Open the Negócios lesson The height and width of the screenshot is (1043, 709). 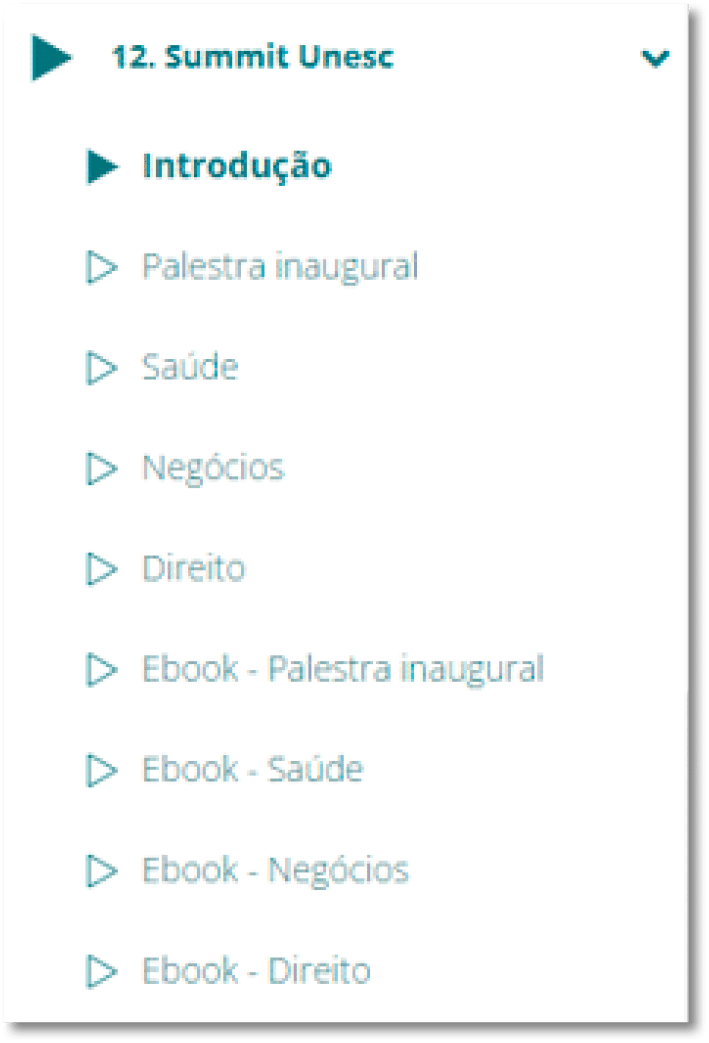click(x=212, y=468)
